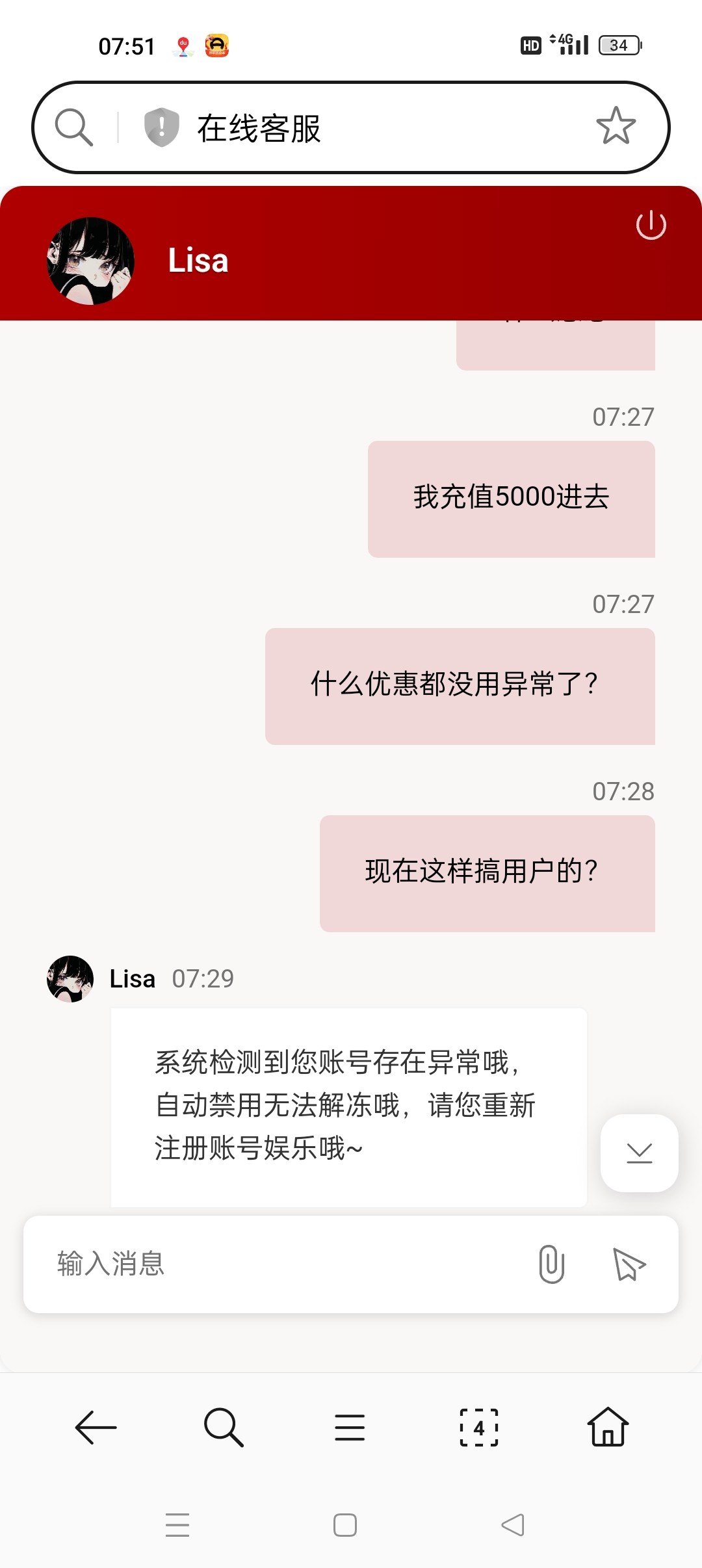Viewport: 702px width, 1568px height.
Task: Bookmark this page with the star icon
Action: click(616, 125)
